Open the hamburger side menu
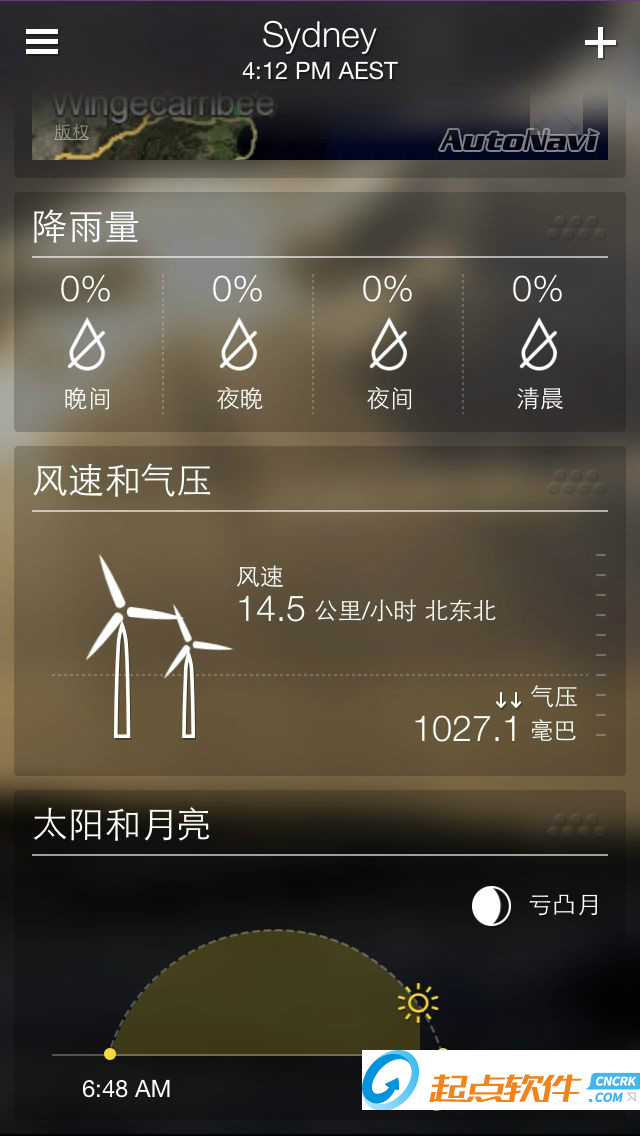Screen dimensions: 640x1136 pyautogui.click(x=42, y=42)
